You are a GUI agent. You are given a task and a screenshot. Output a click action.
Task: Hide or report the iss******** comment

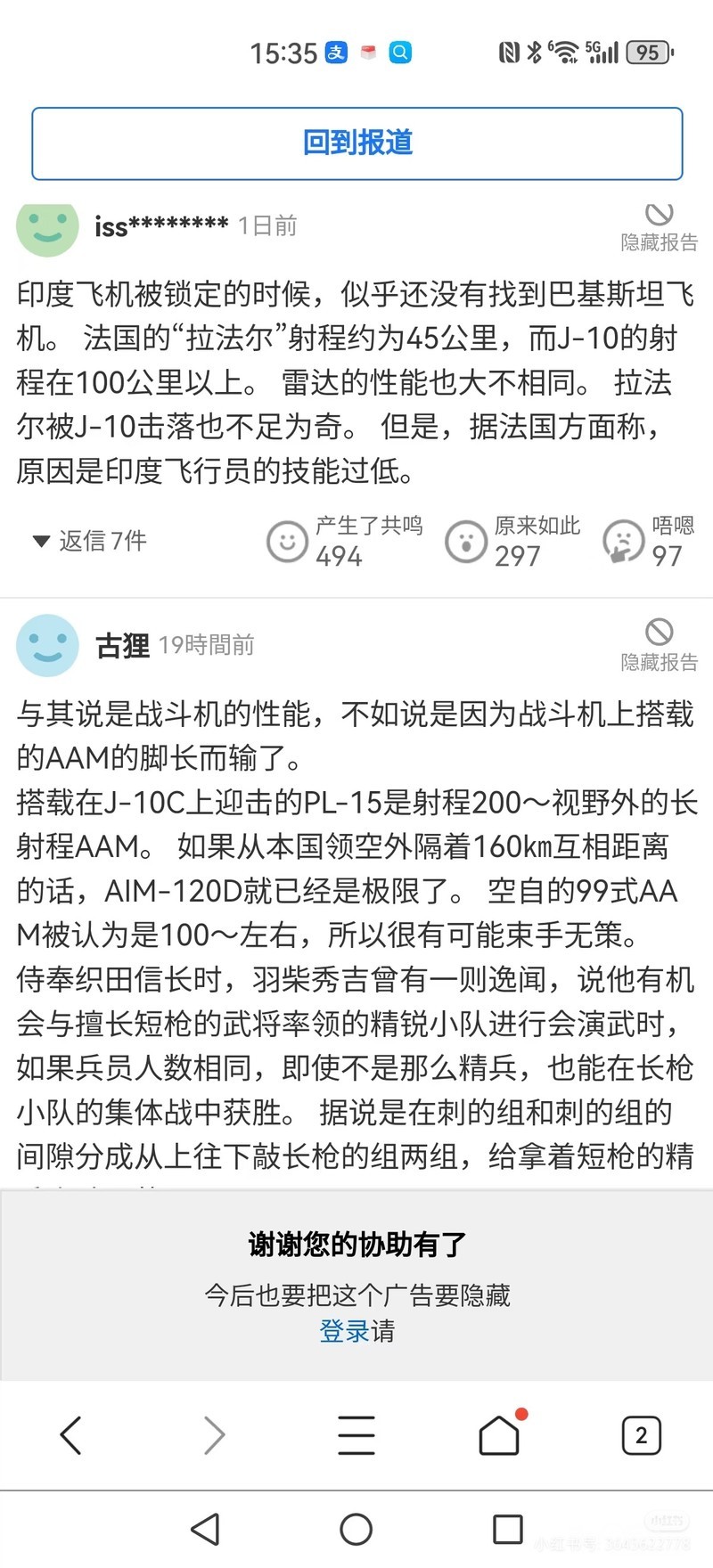click(659, 228)
